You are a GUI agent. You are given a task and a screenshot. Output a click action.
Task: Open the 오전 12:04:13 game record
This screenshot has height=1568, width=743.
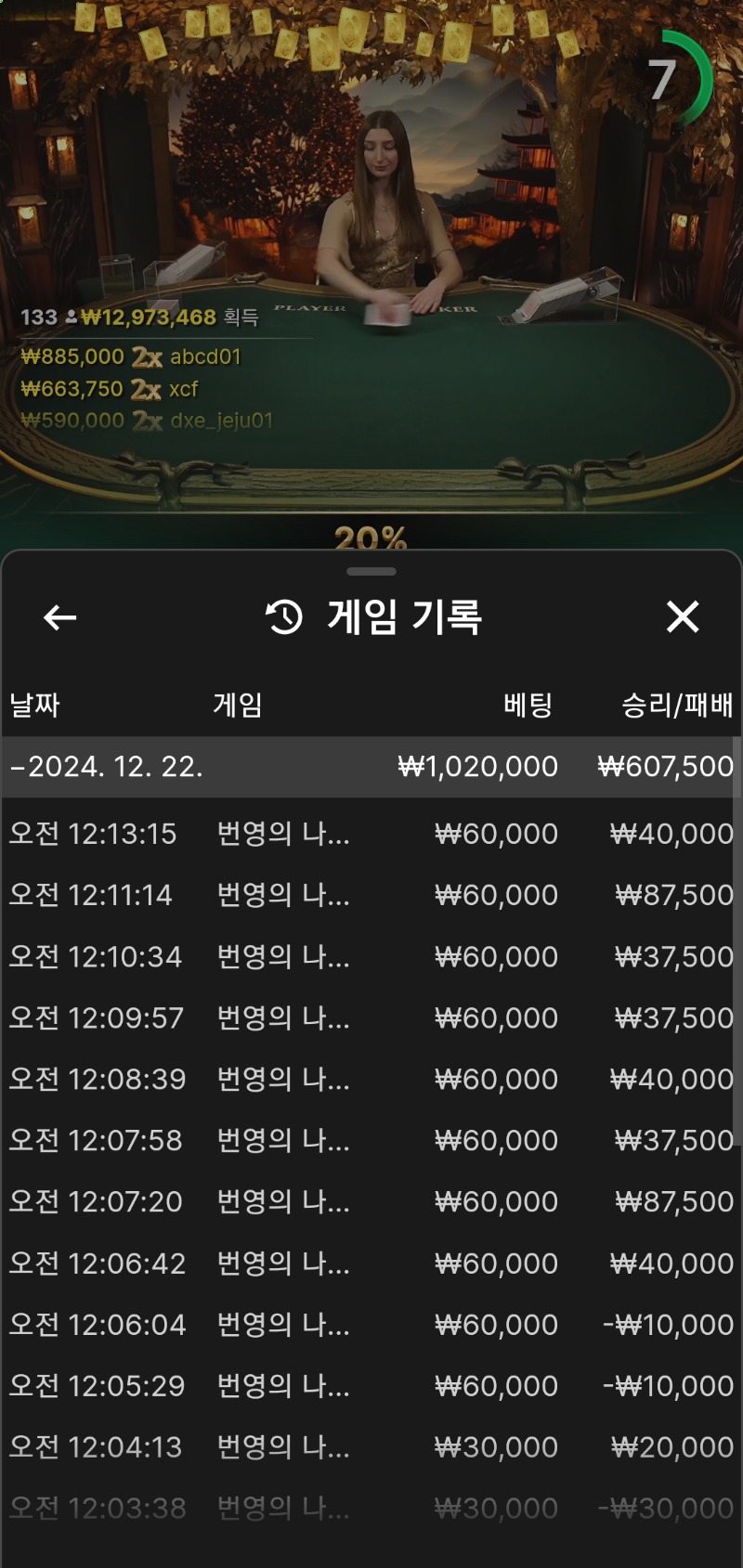tap(371, 1446)
